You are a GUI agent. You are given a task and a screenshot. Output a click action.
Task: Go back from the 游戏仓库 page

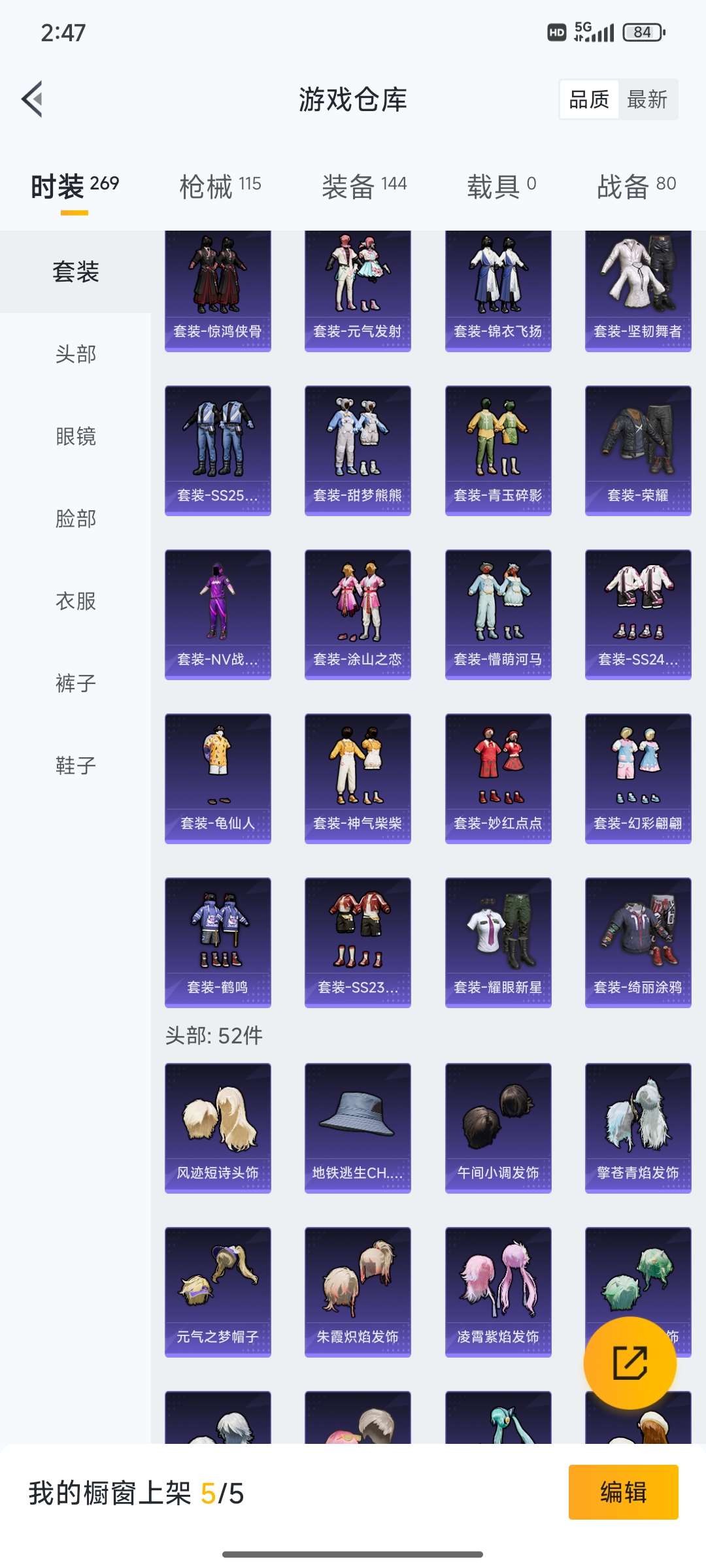[33, 99]
